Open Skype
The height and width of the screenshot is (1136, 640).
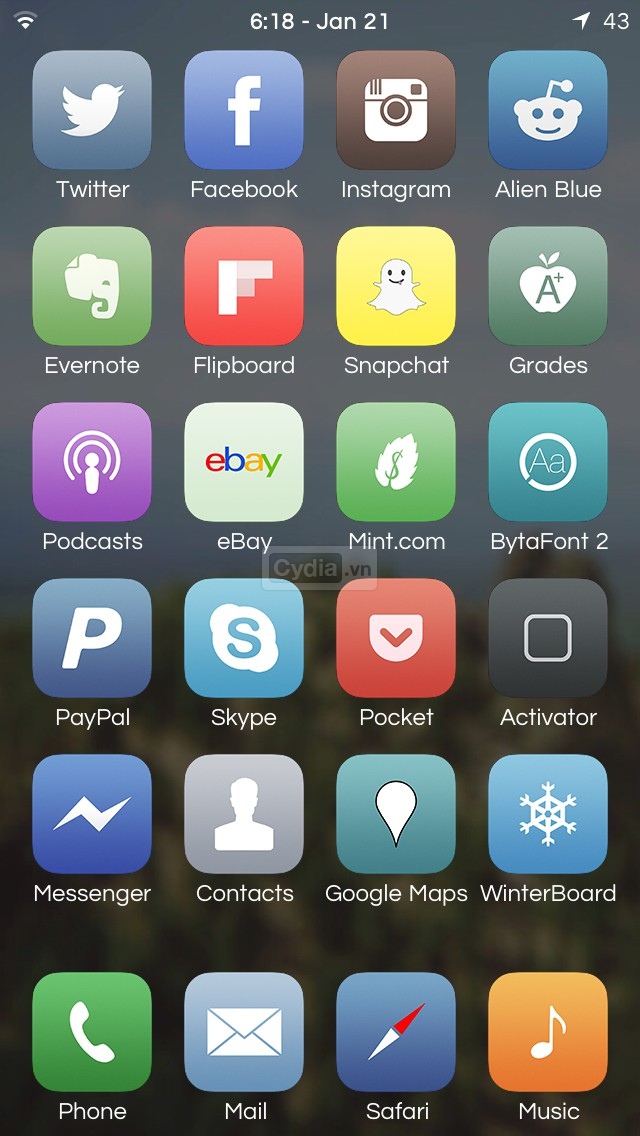(244, 639)
